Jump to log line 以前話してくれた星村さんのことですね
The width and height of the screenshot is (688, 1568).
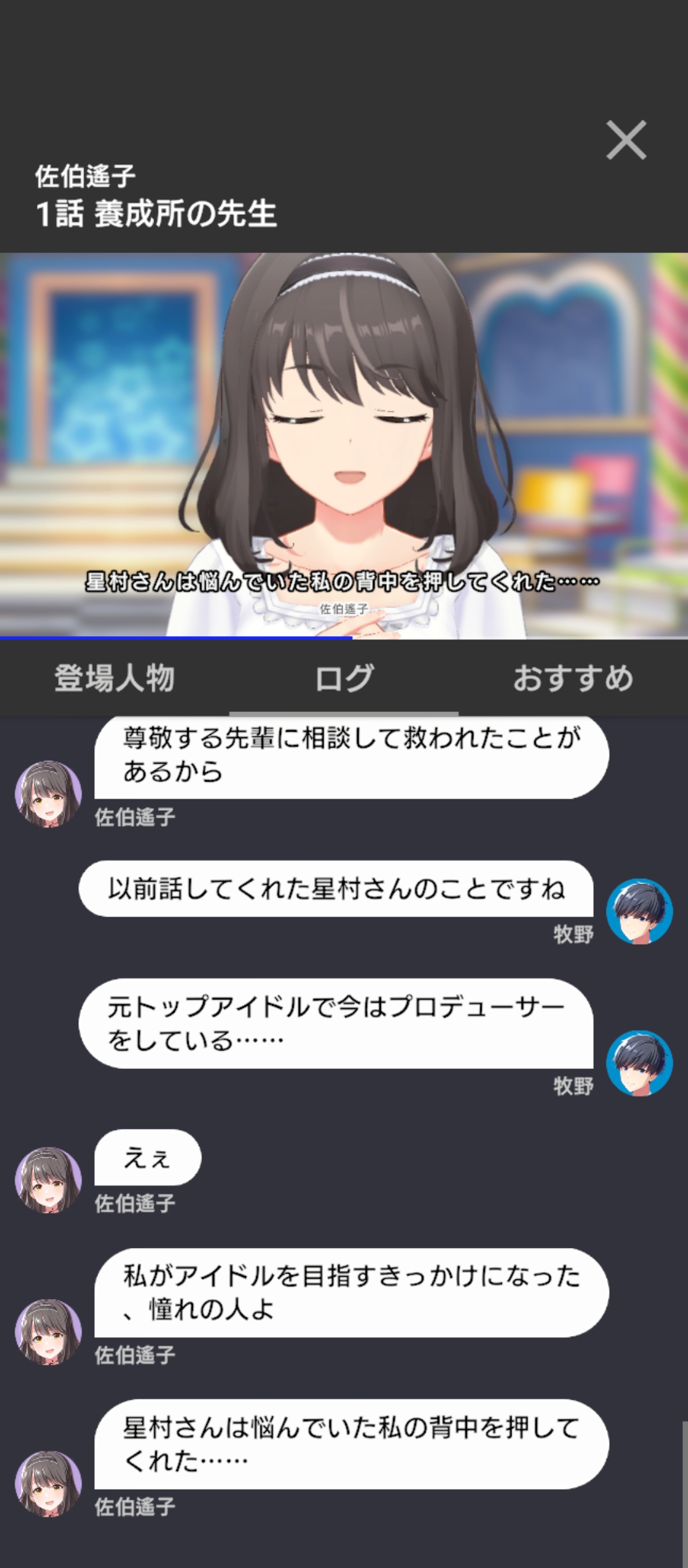coord(336,889)
